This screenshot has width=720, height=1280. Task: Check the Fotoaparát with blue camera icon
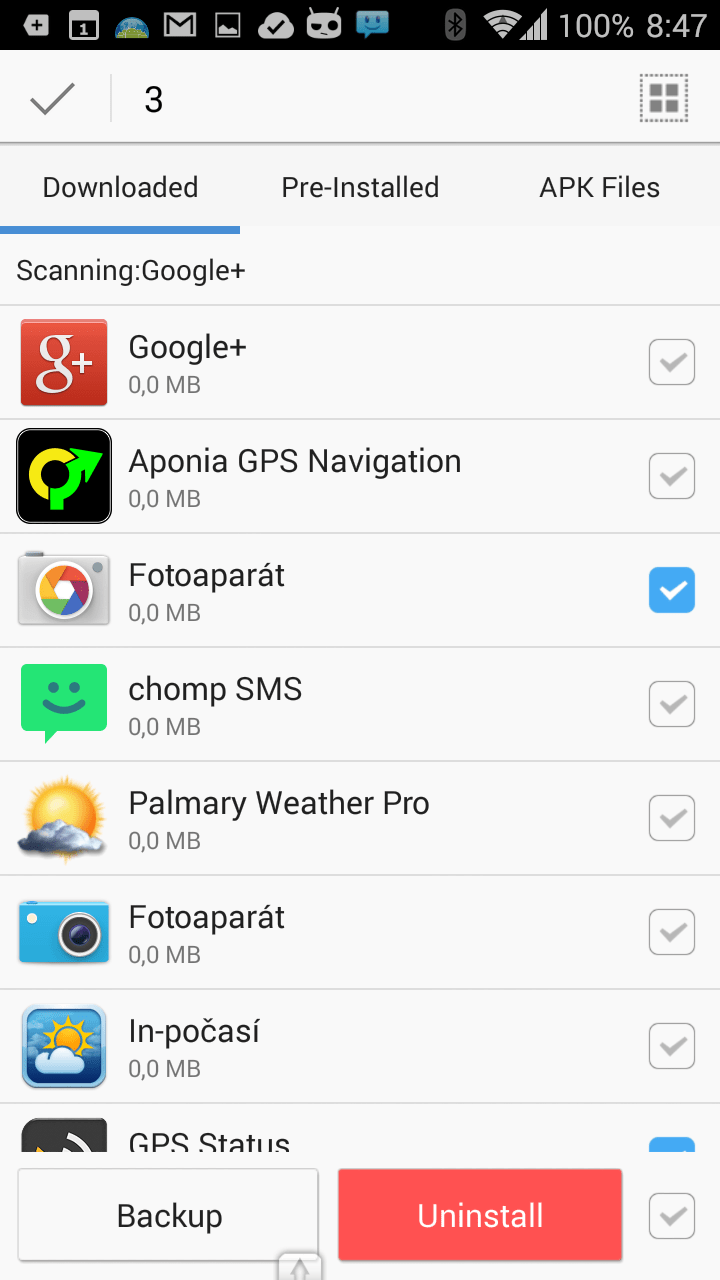pos(672,932)
